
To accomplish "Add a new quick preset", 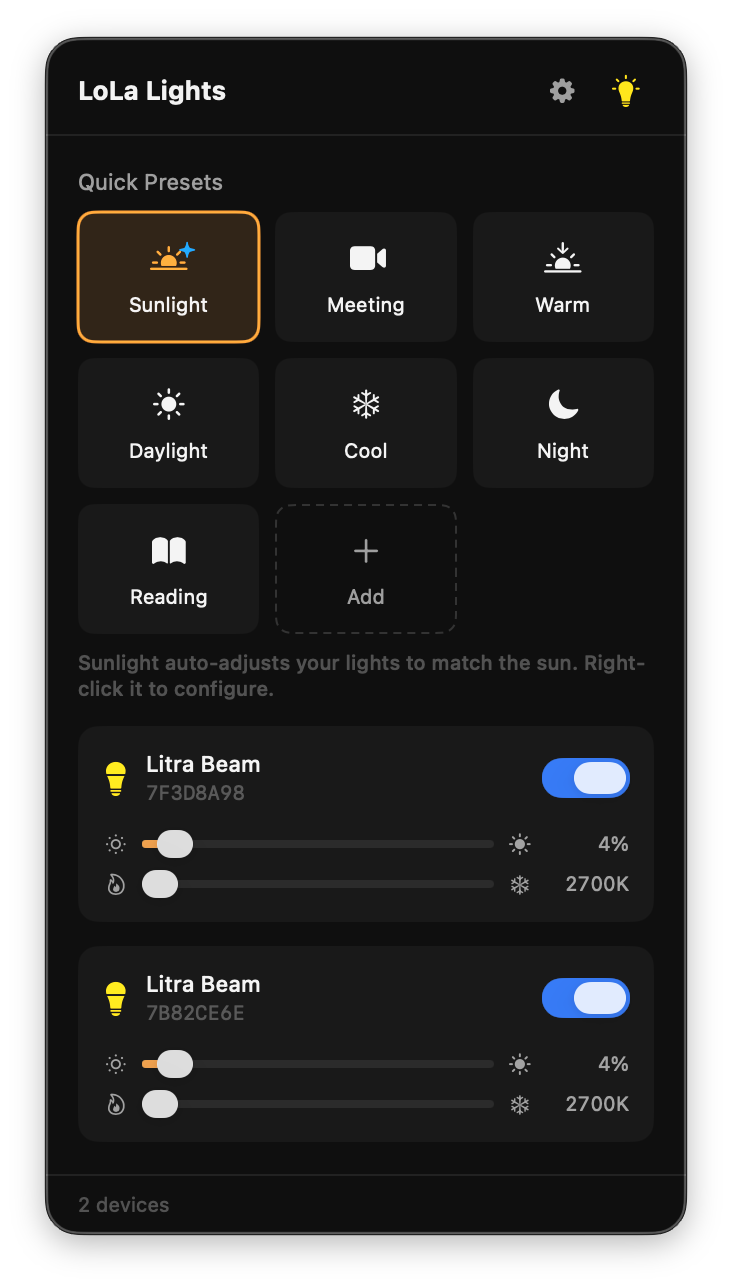I will click(x=365, y=569).
